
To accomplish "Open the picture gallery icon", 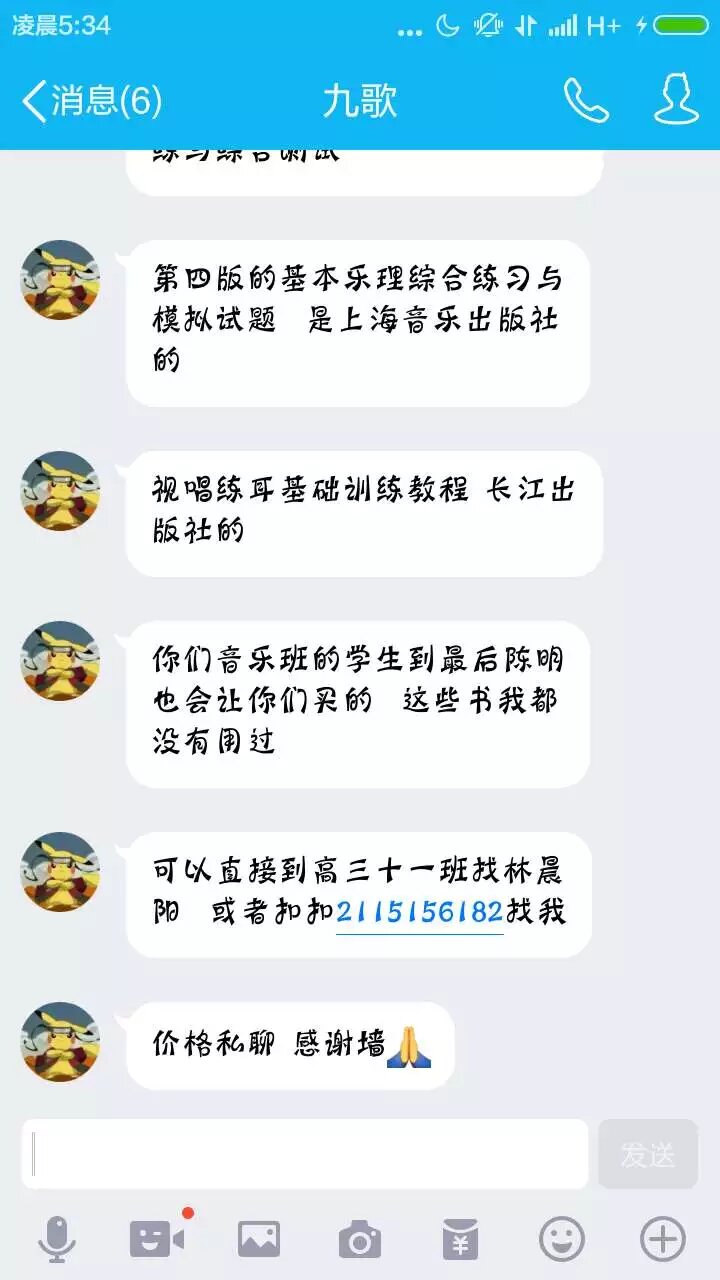I will [x=259, y=1240].
